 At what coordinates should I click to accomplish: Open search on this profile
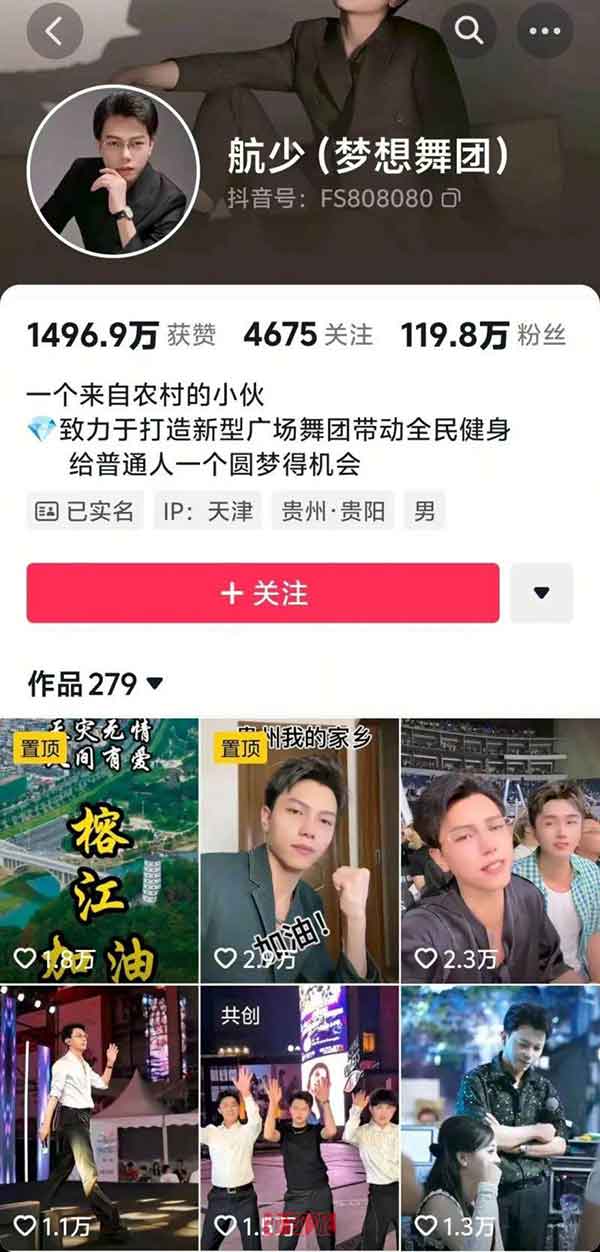point(469,31)
